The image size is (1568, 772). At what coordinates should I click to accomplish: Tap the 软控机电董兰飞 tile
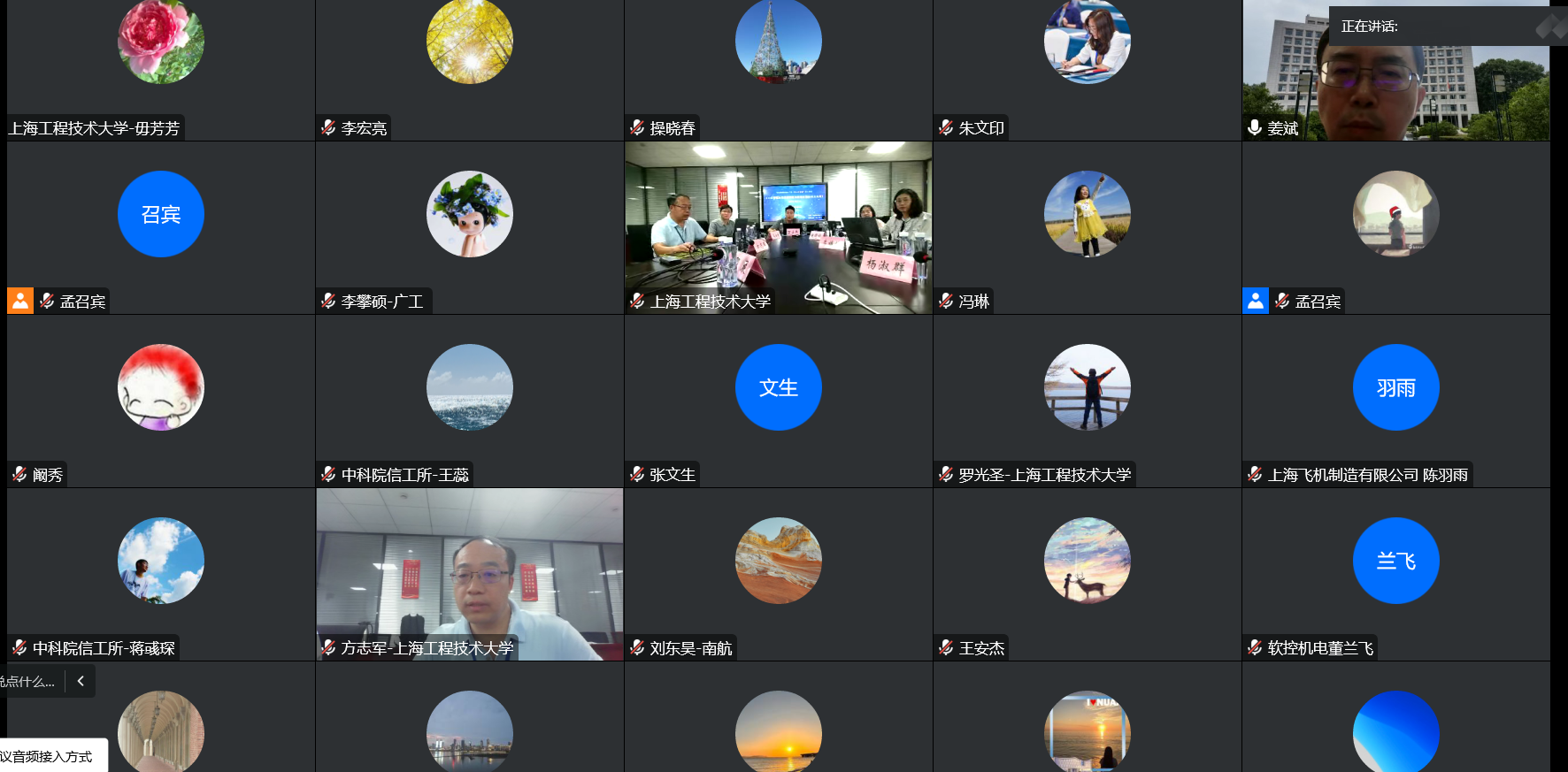[1395, 573]
